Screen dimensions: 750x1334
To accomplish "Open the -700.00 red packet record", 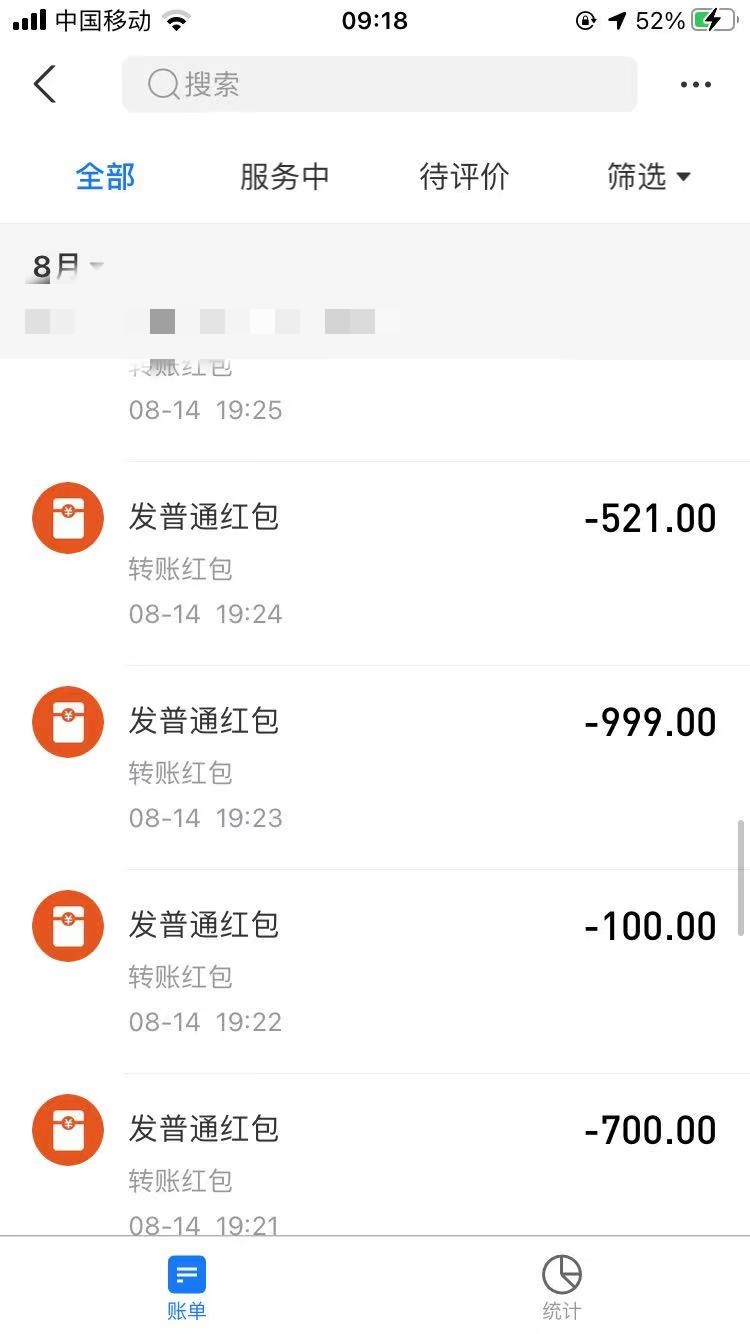I will (400, 1160).
